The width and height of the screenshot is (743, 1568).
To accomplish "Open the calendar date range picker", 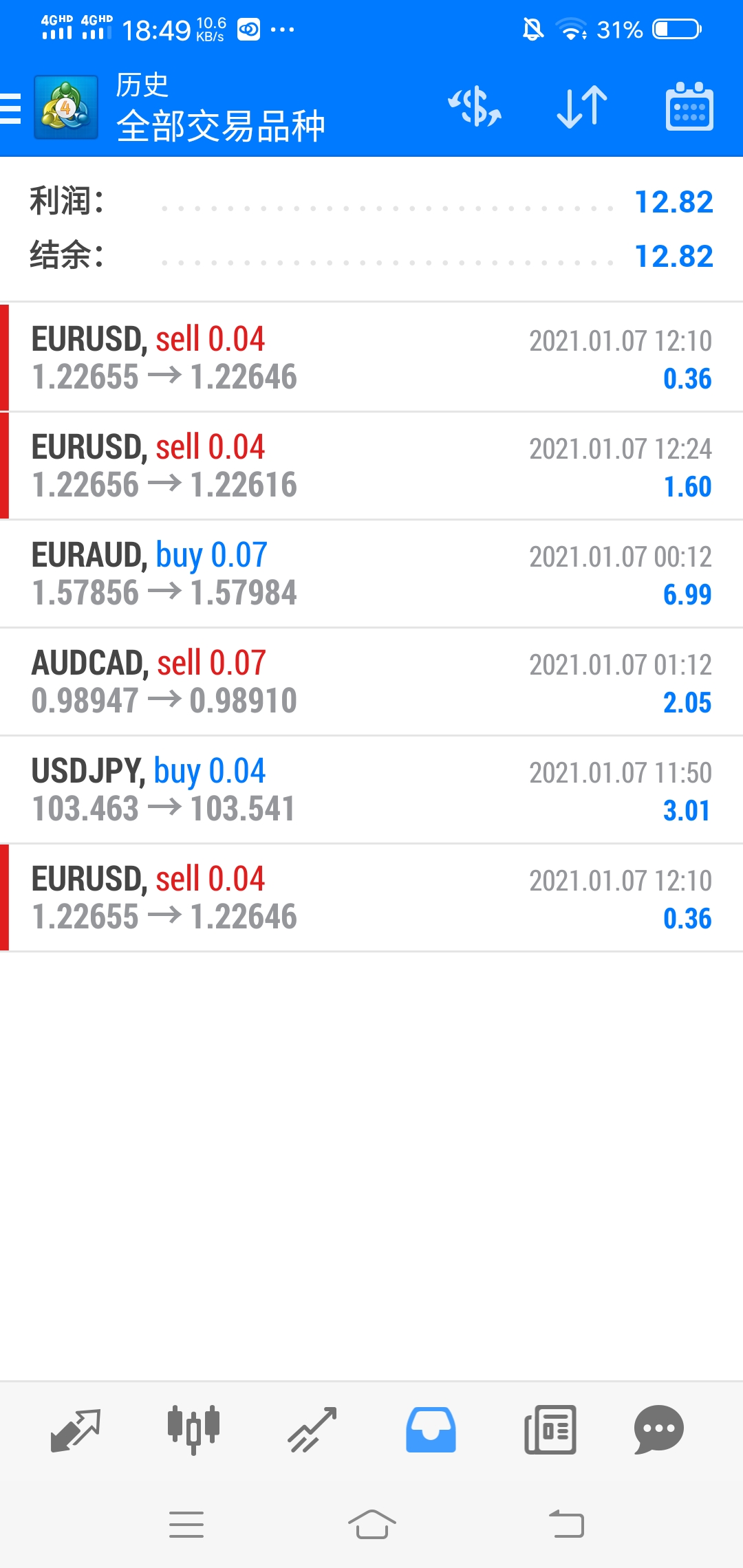I will click(689, 107).
